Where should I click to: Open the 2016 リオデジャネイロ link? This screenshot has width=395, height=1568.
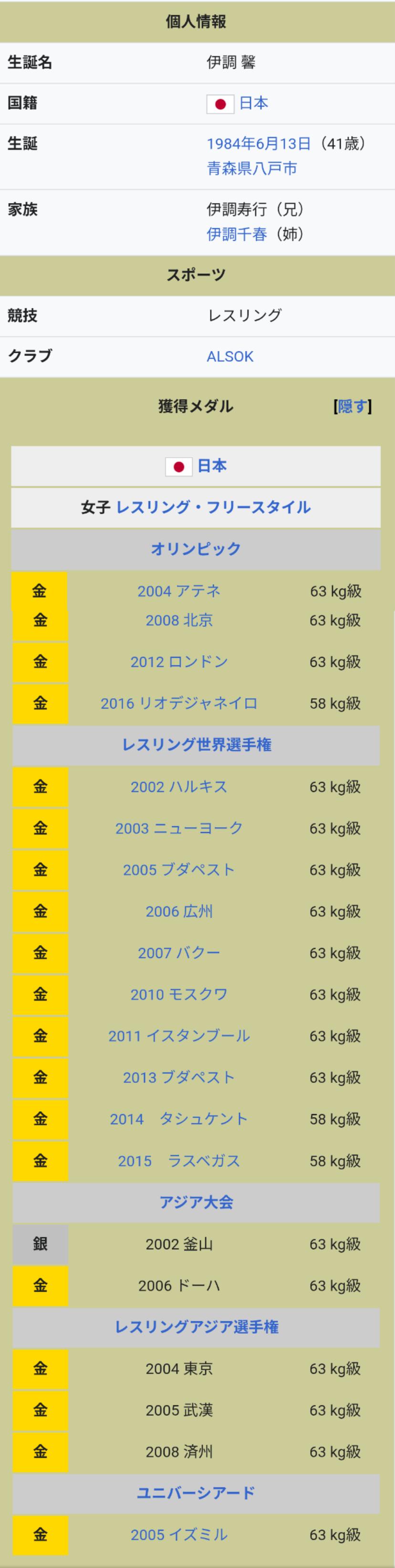[179, 704]
